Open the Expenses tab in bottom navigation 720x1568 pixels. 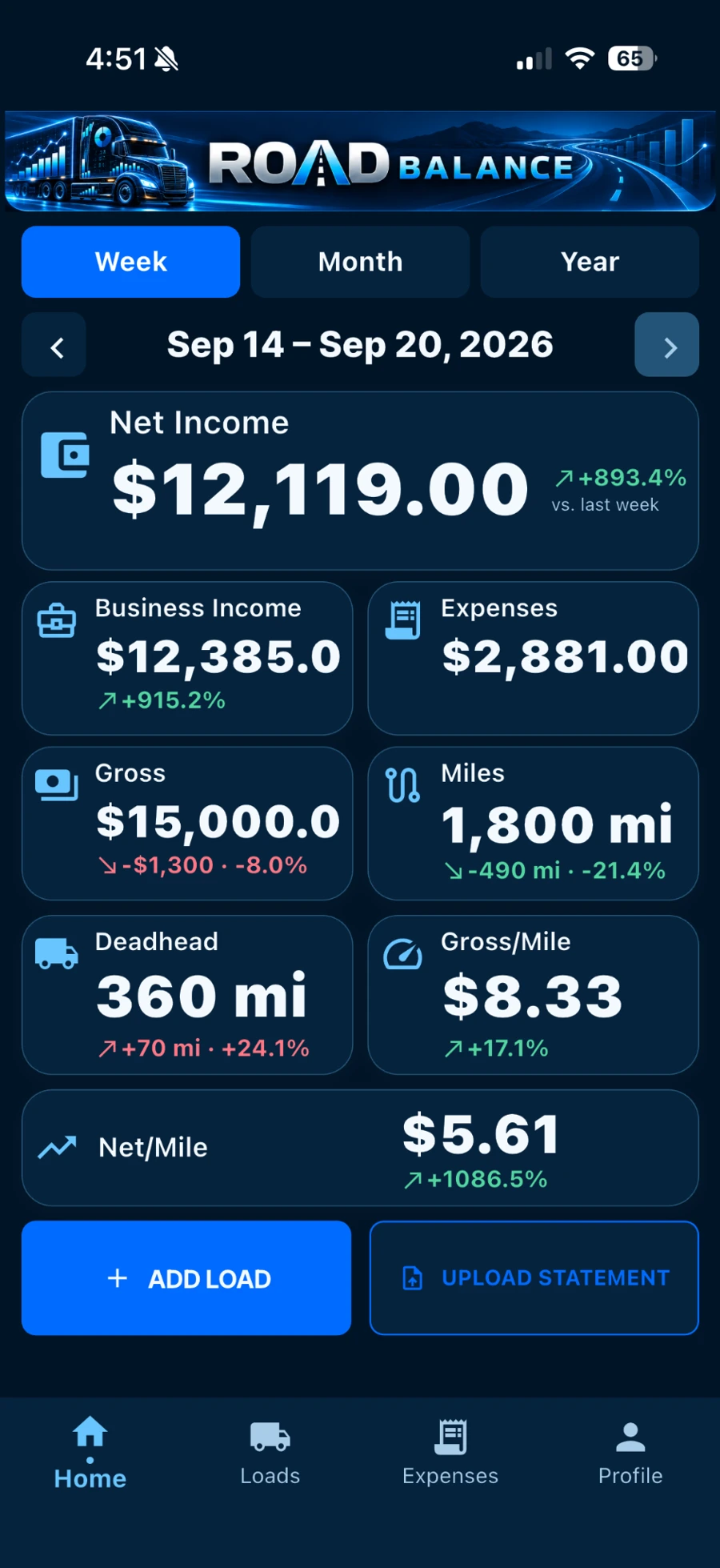450,1453
